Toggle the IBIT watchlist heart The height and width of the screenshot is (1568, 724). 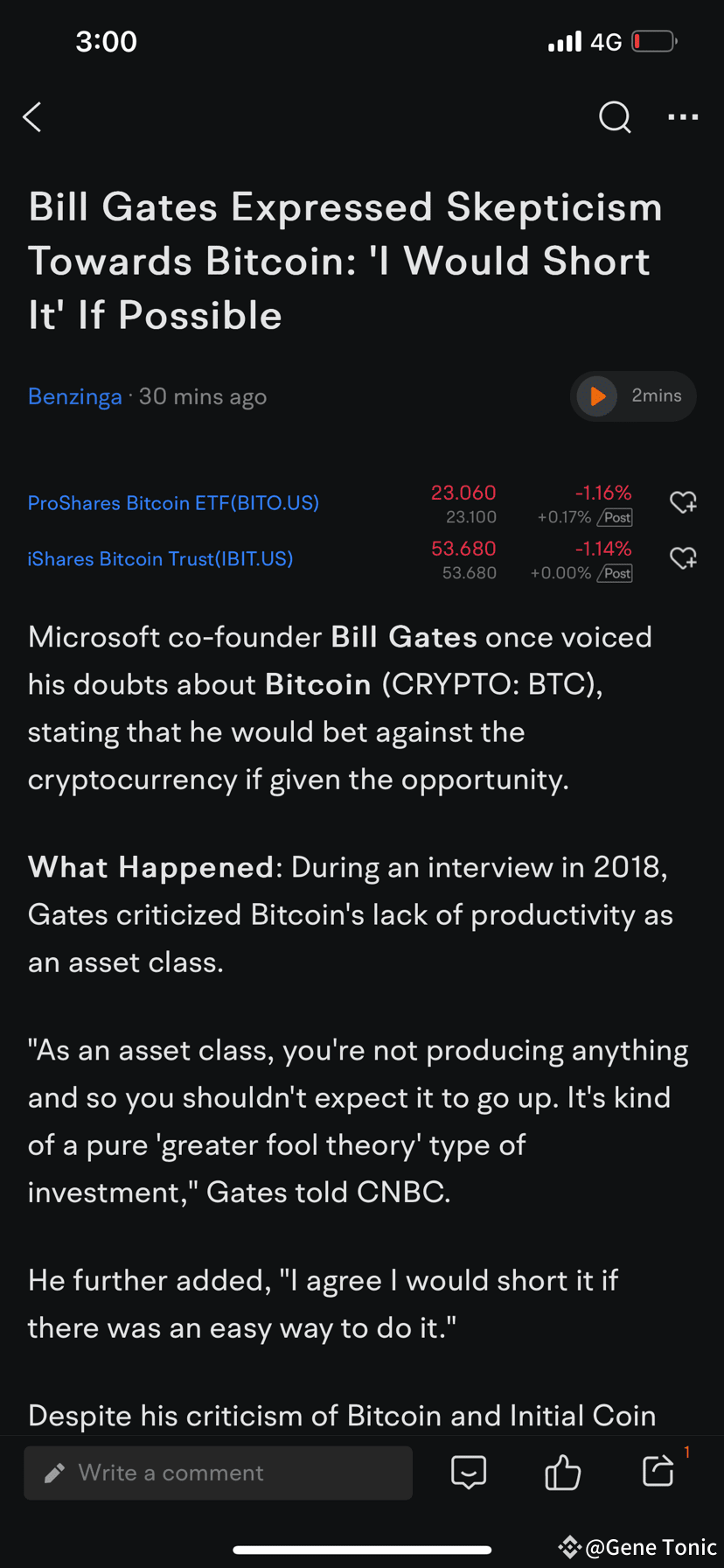coord(683,557)
